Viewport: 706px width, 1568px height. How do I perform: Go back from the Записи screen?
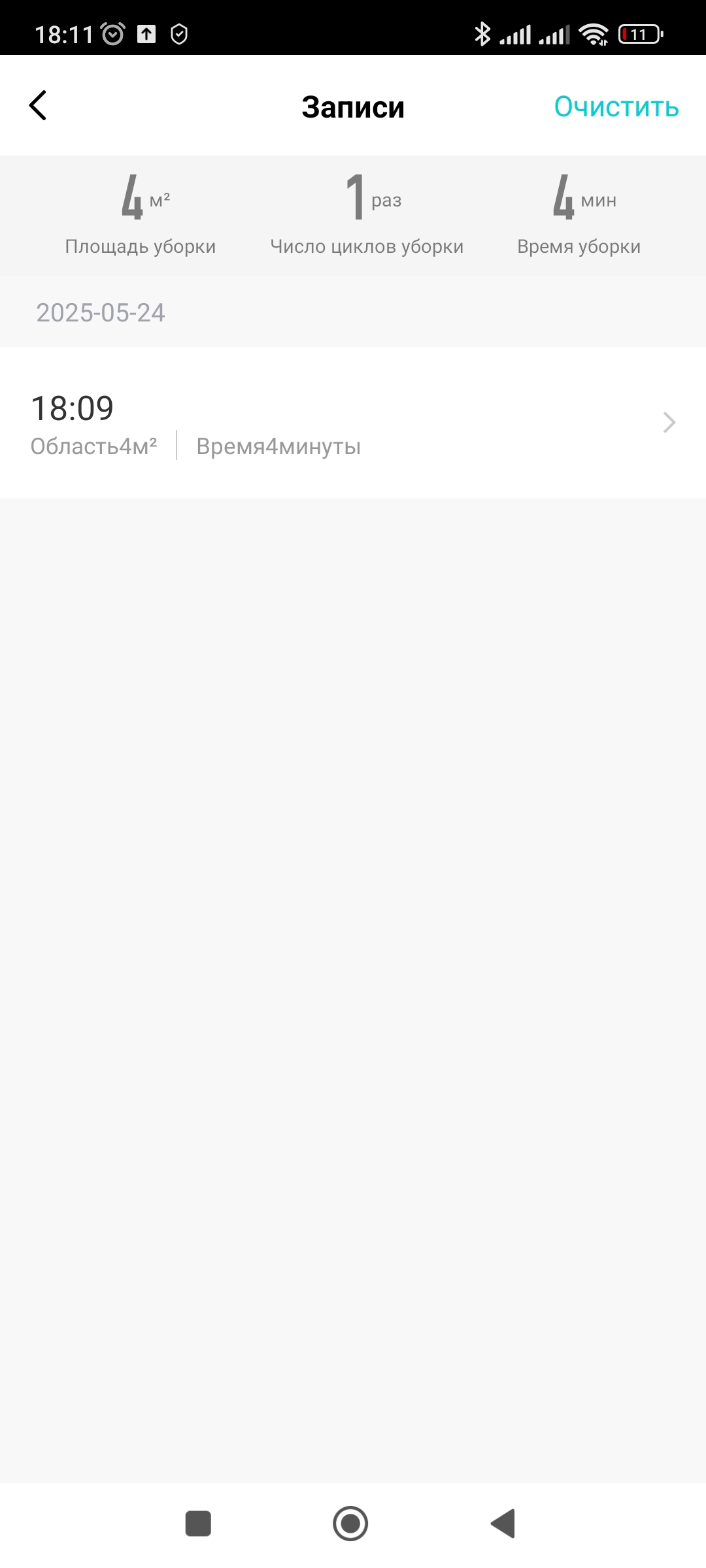[x=38, y=106]
